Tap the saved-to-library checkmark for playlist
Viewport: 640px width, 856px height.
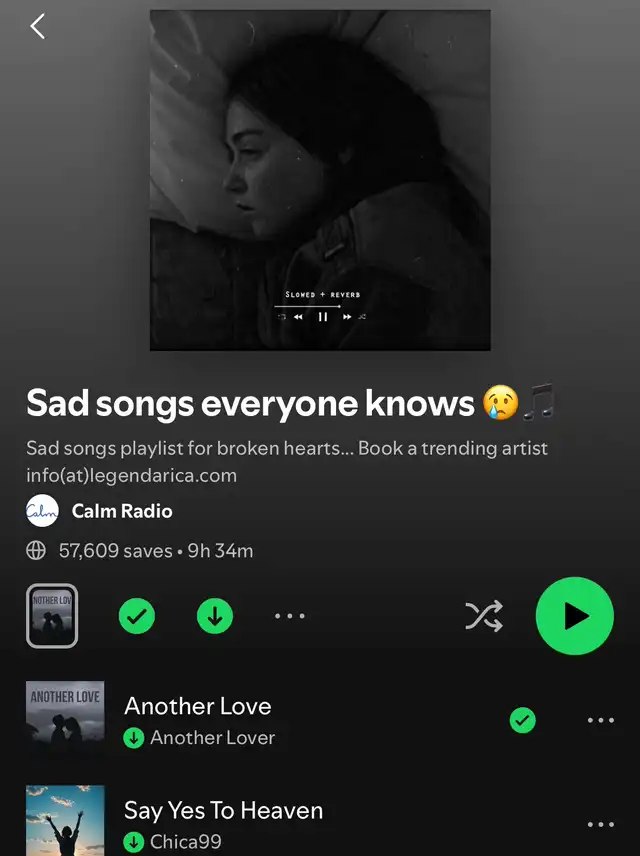click(x=137, y=616)
